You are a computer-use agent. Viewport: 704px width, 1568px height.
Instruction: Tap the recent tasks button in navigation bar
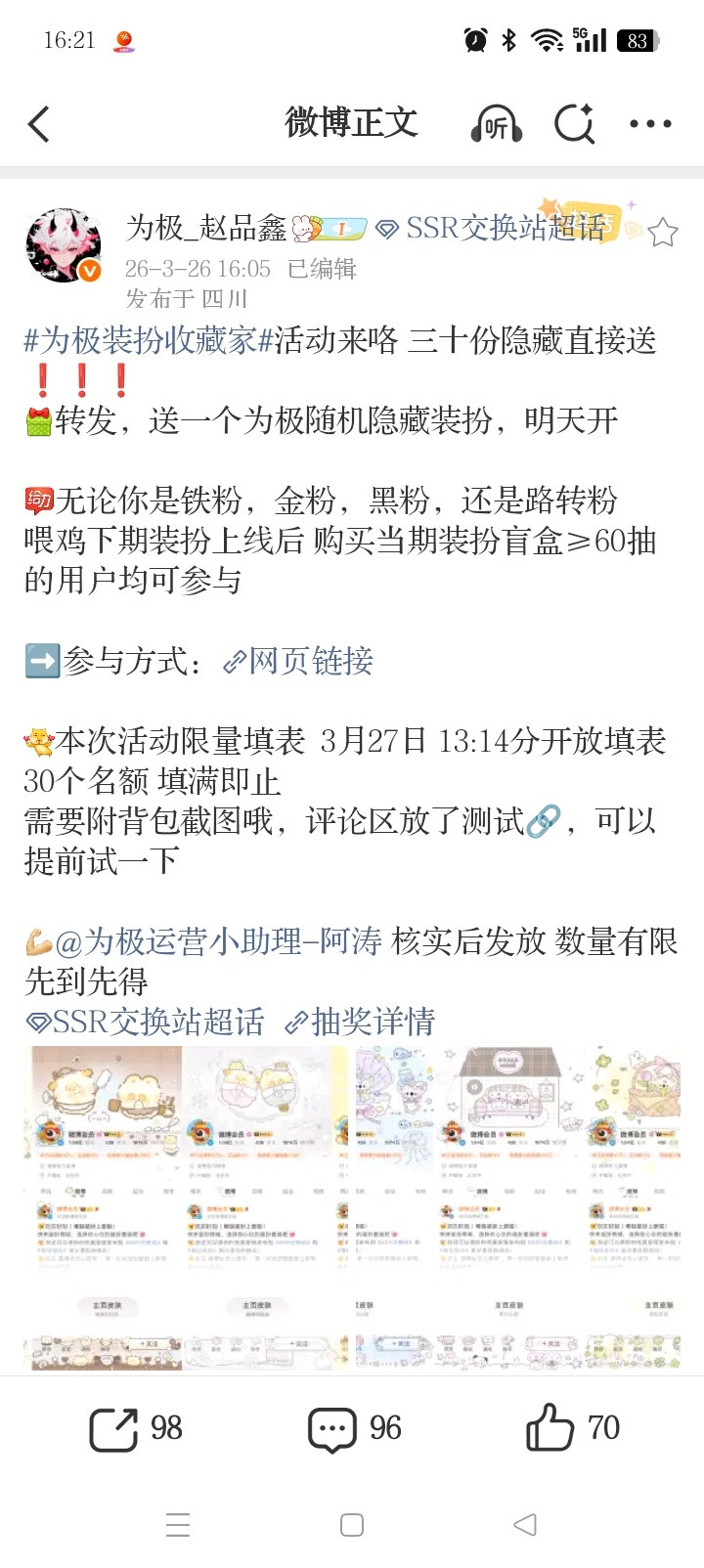tap(178, 1524)
